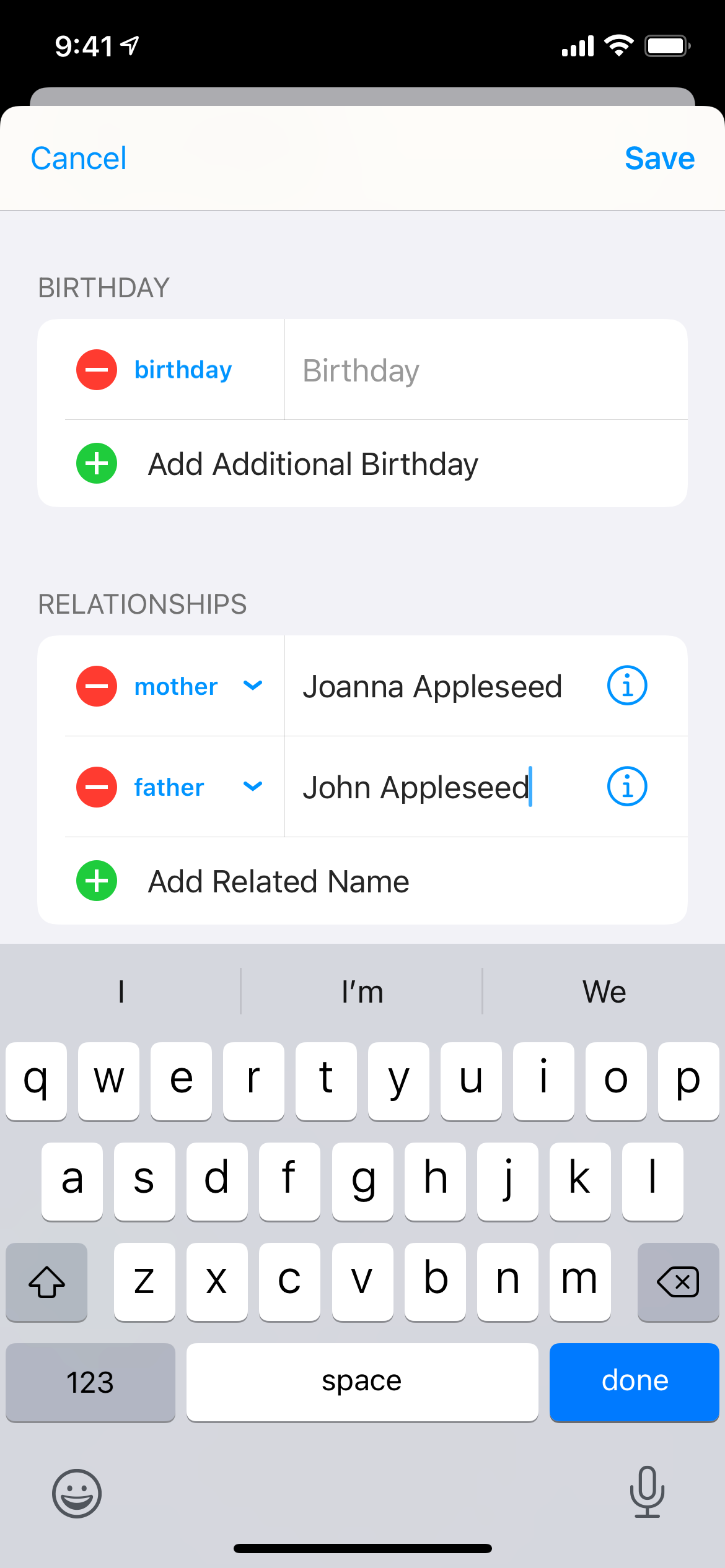Open info for John Appleseed
Viewport: 725px width, 1568px height.
627,786
